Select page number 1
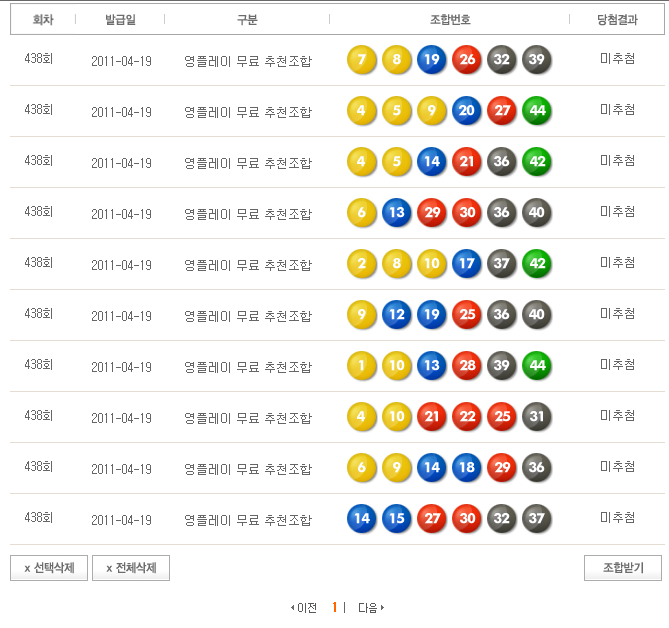This screenshot has width=669, height=628. coord(334,607)
